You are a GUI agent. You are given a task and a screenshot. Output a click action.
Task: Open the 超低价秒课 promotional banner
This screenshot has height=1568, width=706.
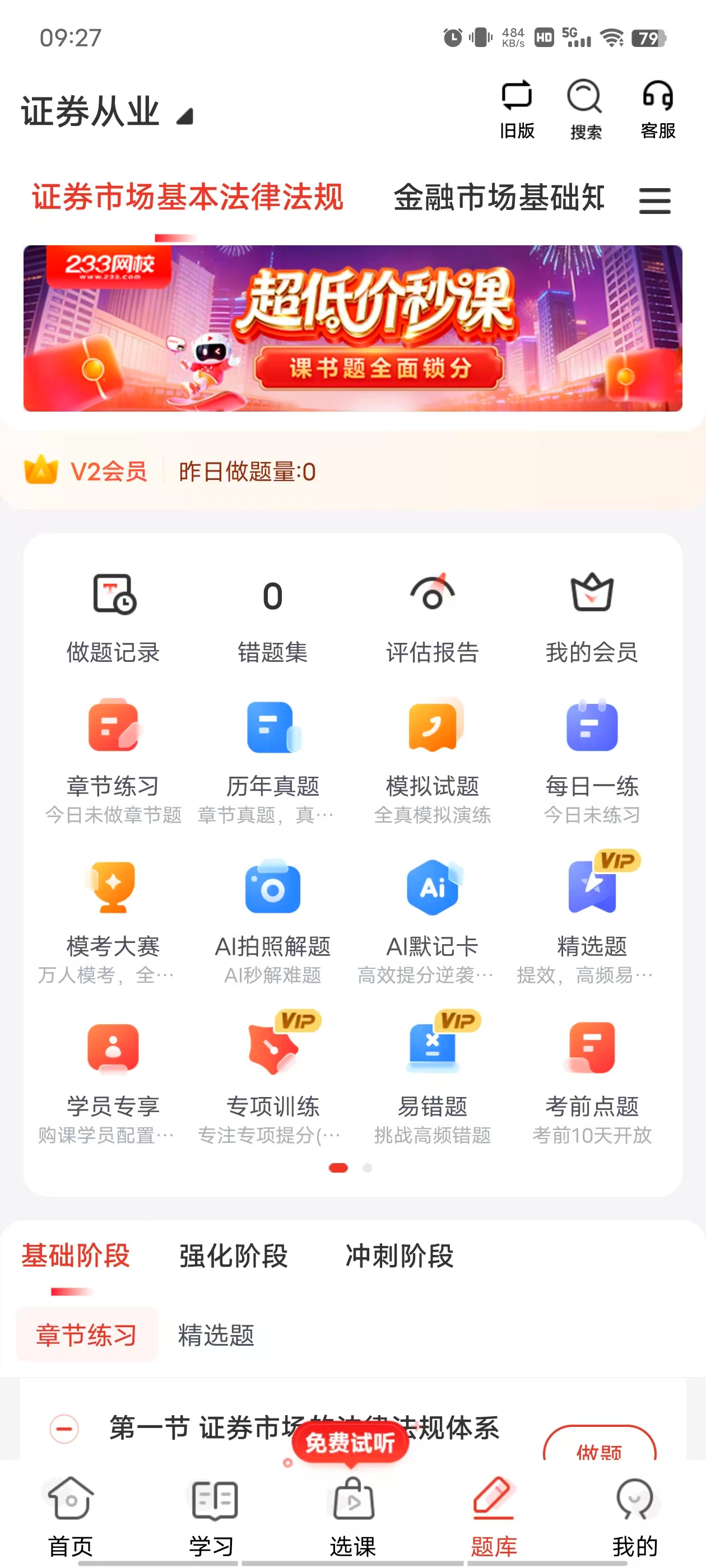[352, 329]
